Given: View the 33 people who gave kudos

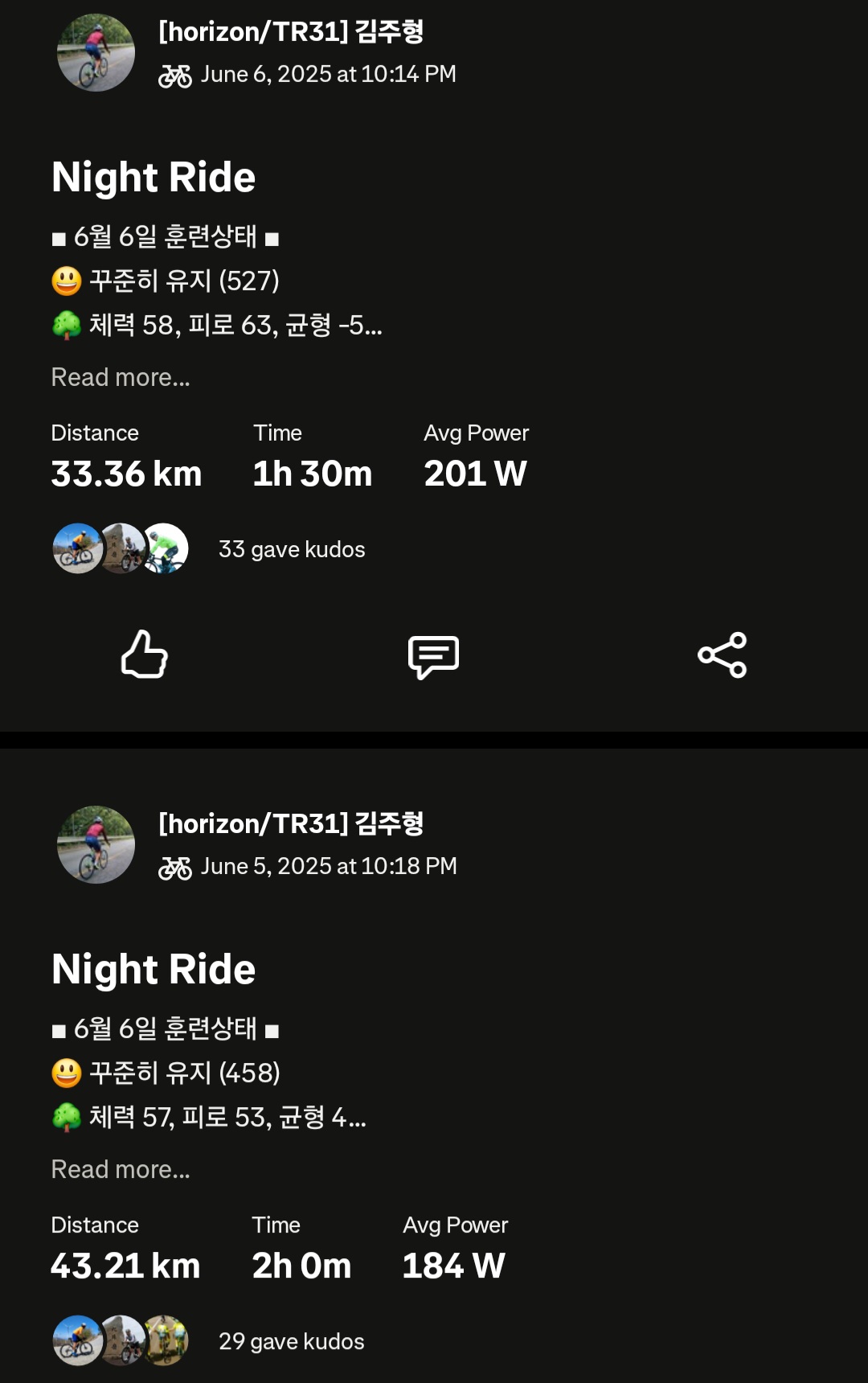Looking at the screenshot, I should 291,549.
